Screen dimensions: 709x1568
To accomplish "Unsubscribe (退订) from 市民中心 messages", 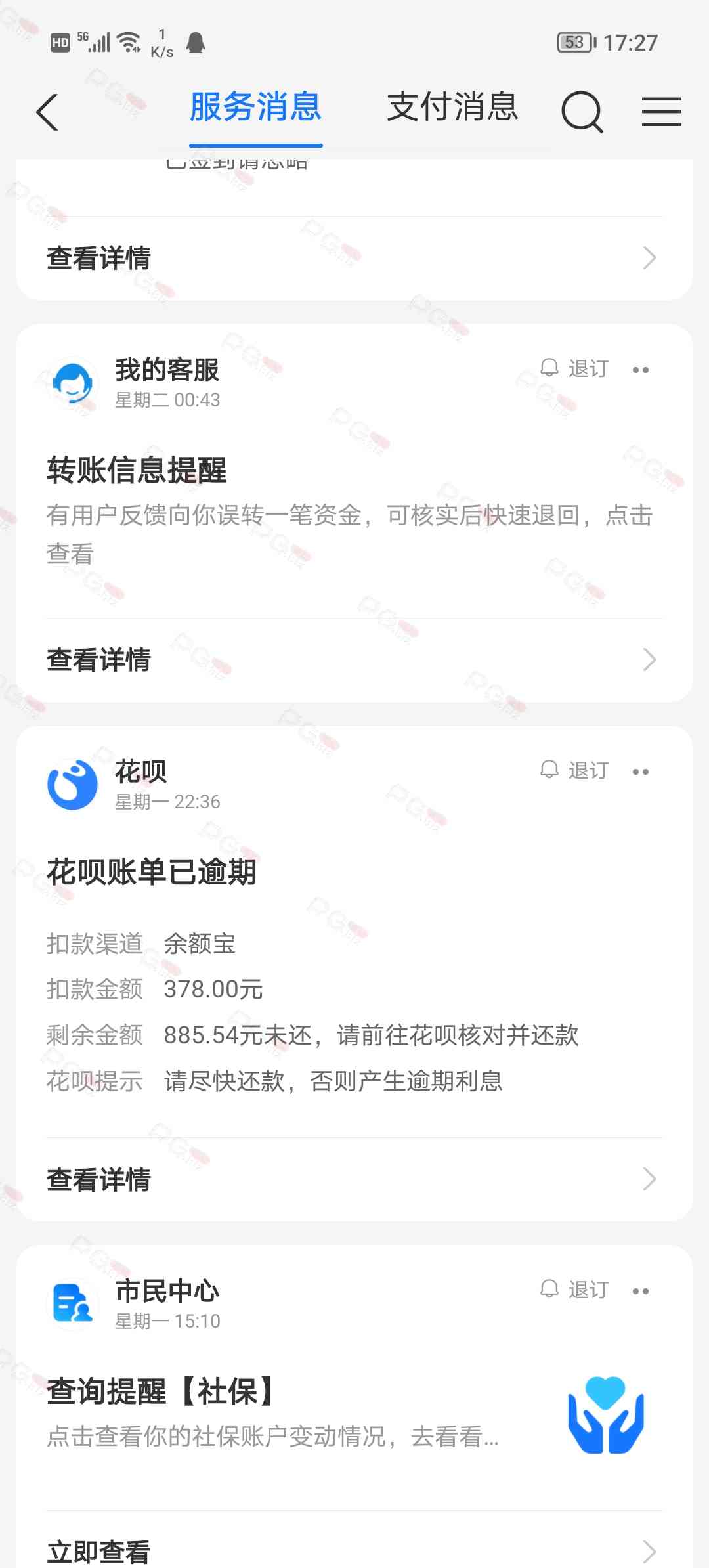I will pyautogui.click(x=575, y=1290).
